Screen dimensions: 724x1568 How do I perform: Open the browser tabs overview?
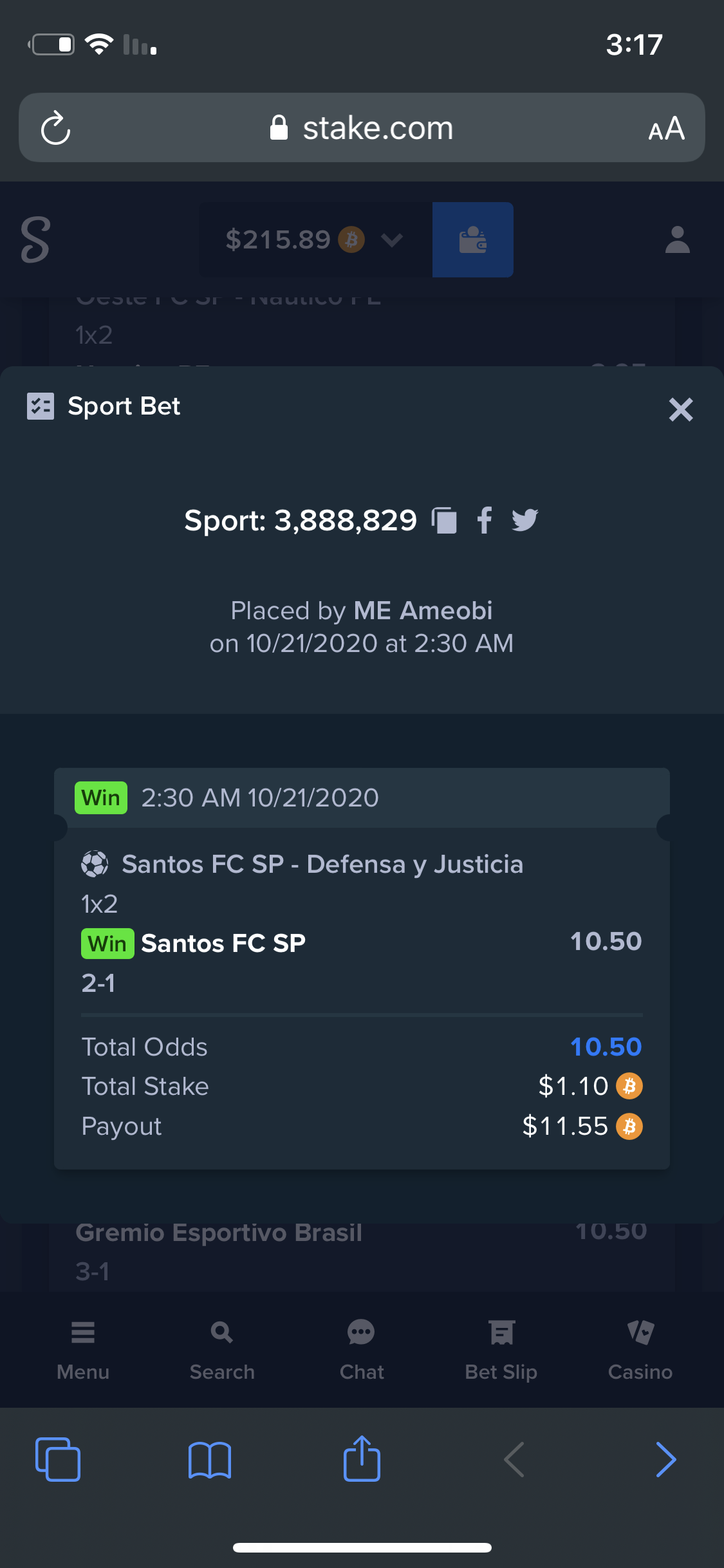(58, 1459)
